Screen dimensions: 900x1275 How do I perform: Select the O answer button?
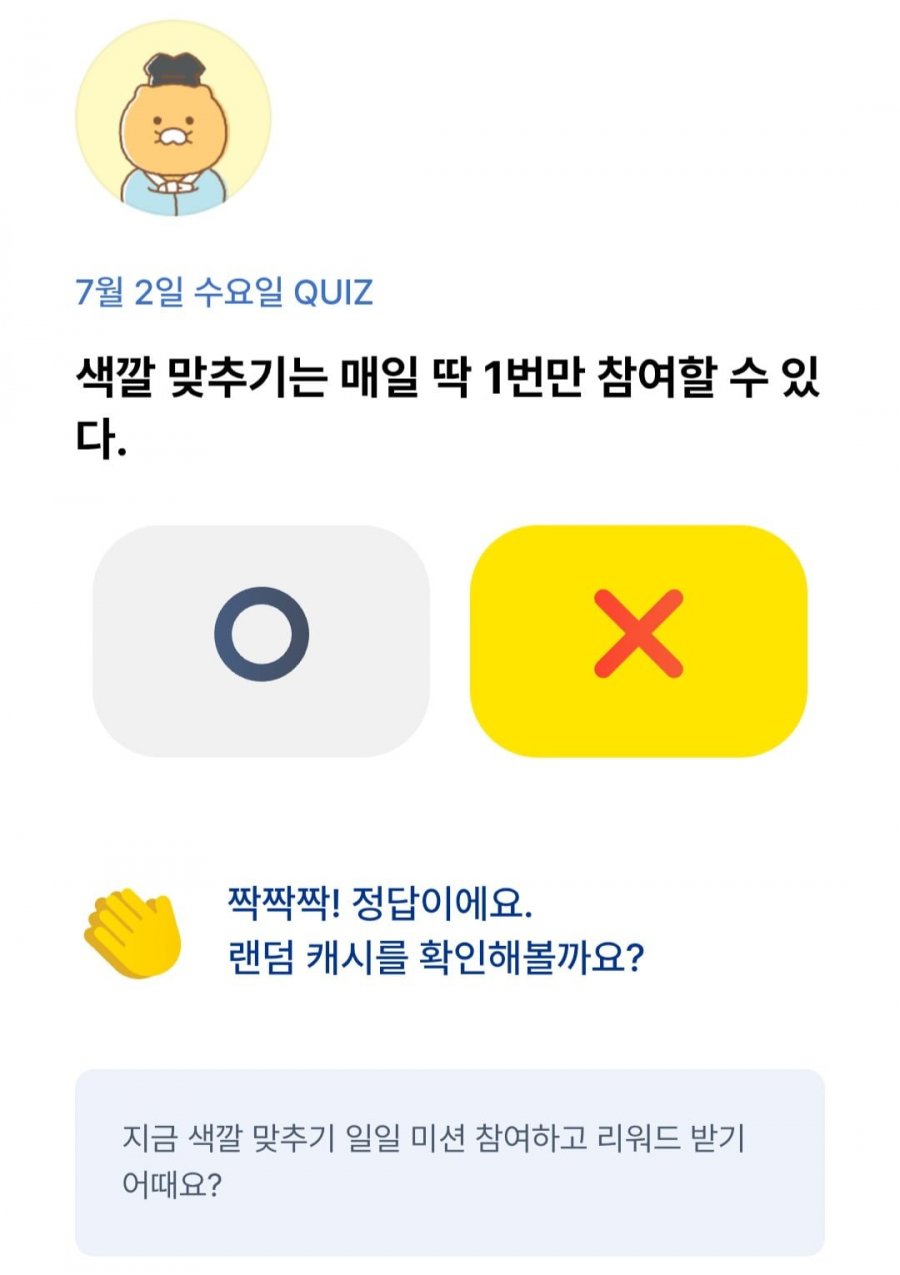click(261, 640)
